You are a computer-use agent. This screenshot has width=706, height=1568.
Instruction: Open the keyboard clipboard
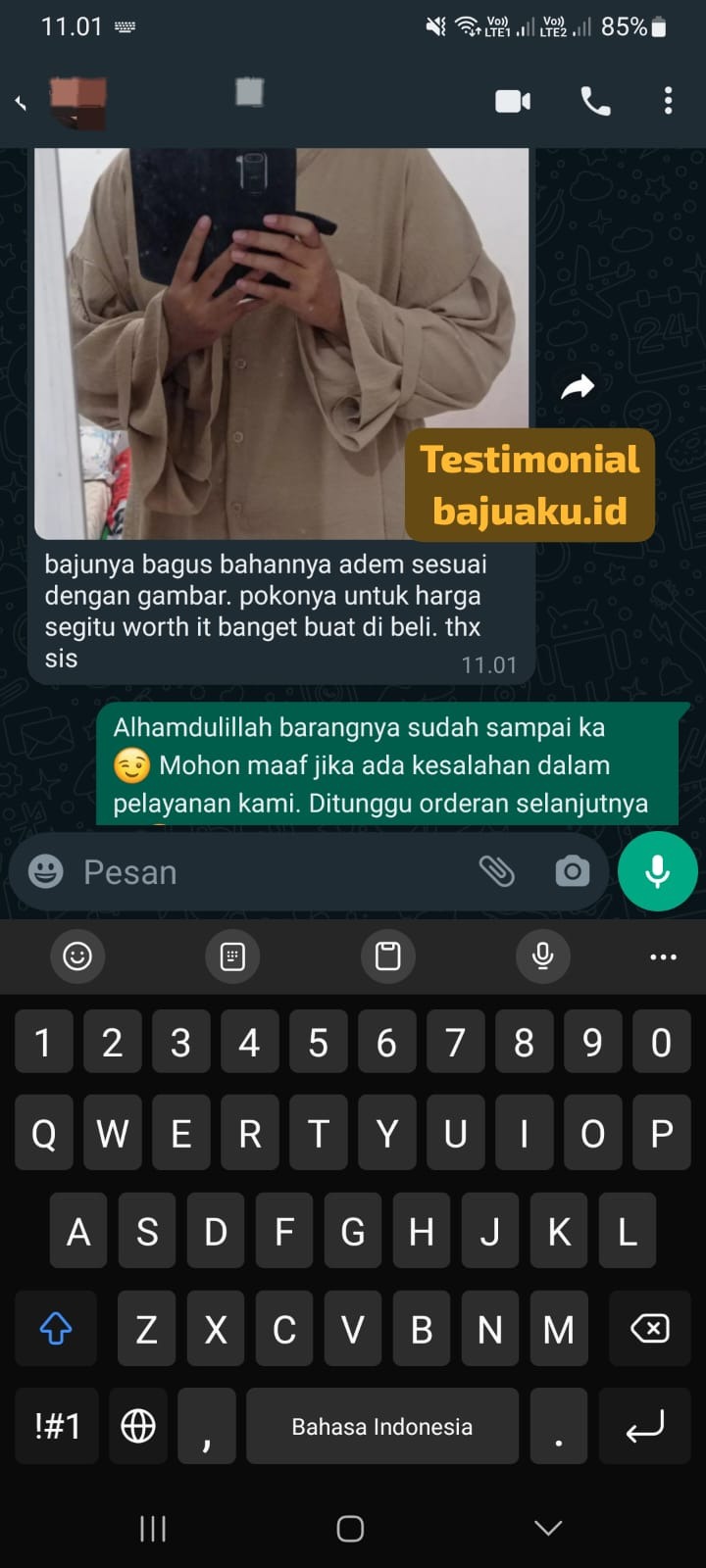tap(388, 955)
